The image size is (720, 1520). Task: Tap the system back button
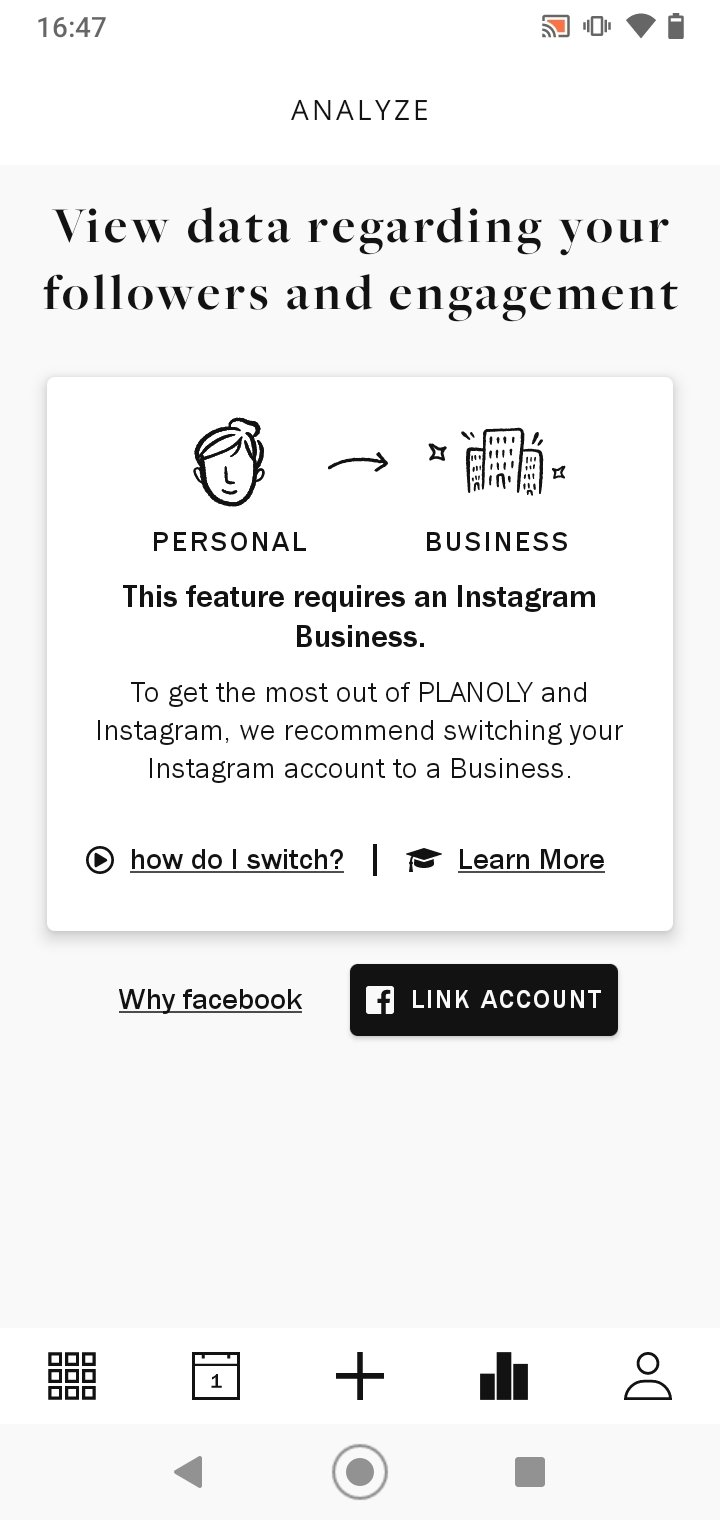188,1472
